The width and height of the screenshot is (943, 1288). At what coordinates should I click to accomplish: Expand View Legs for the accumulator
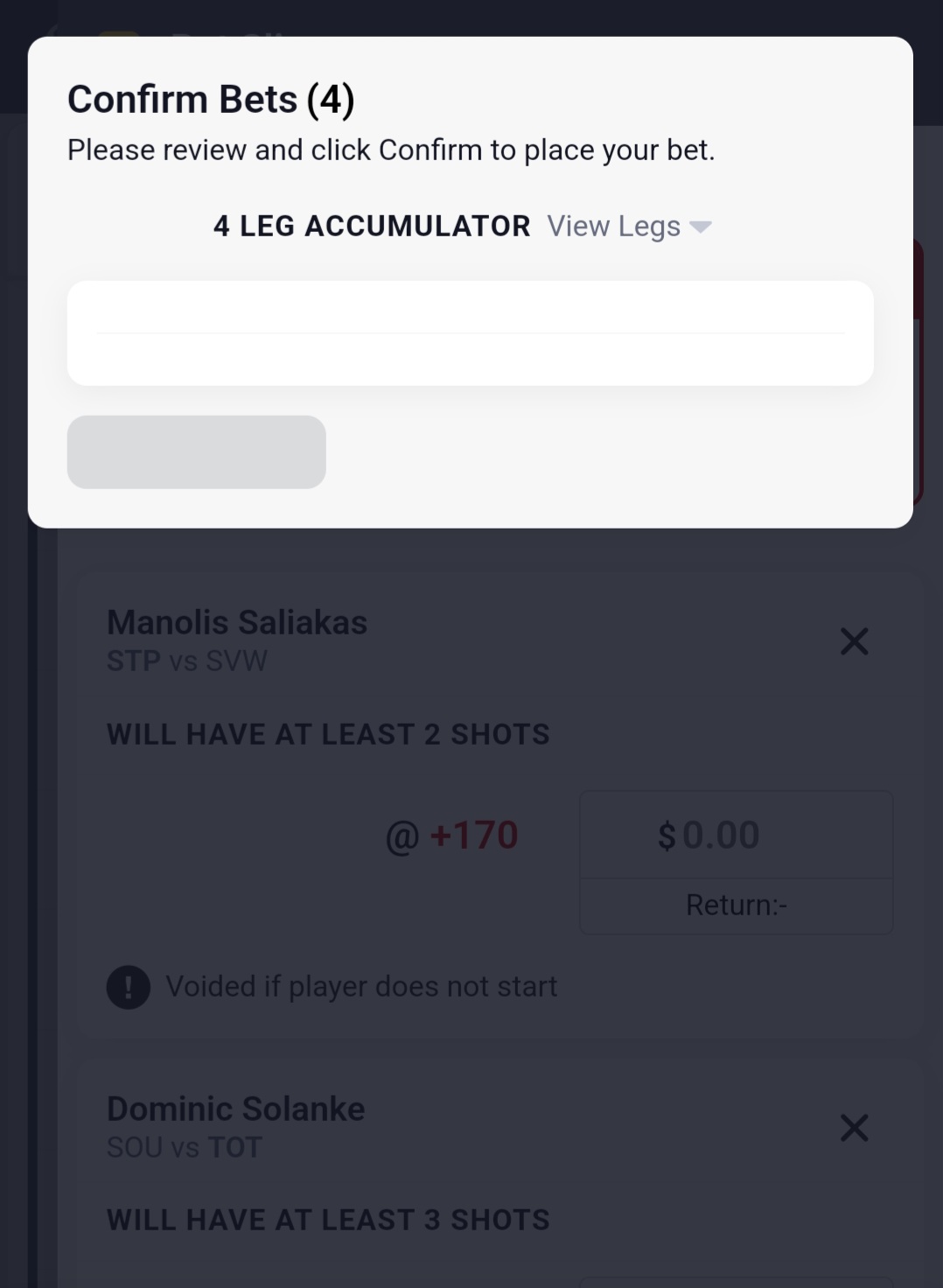pos(628,227)
